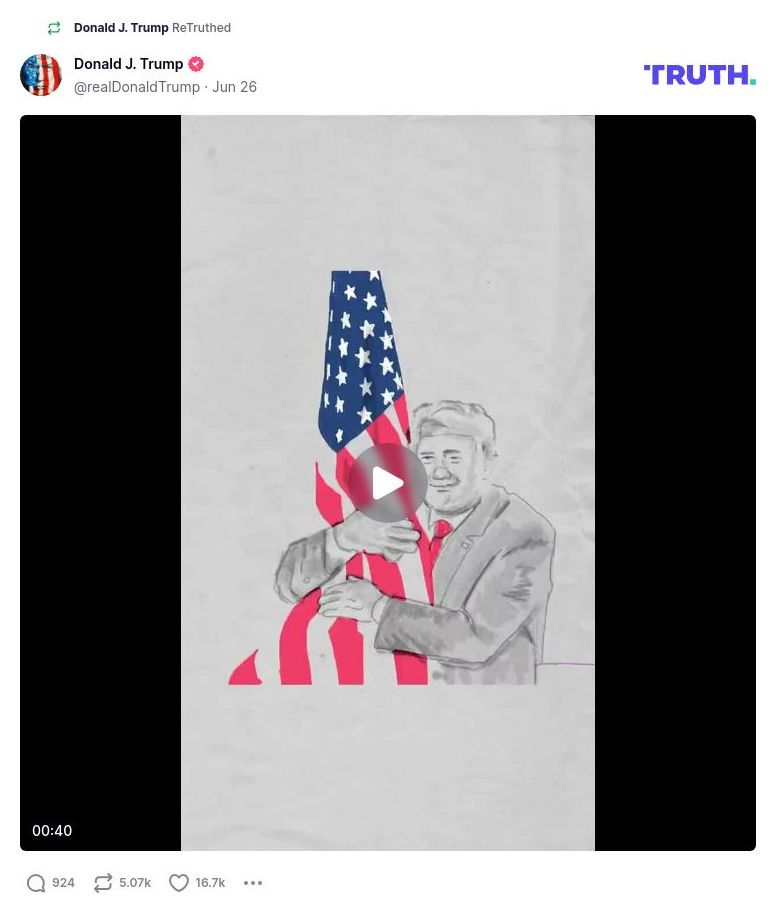
Task: Click the 00:40 duration indicator
Action: (52, 830)
